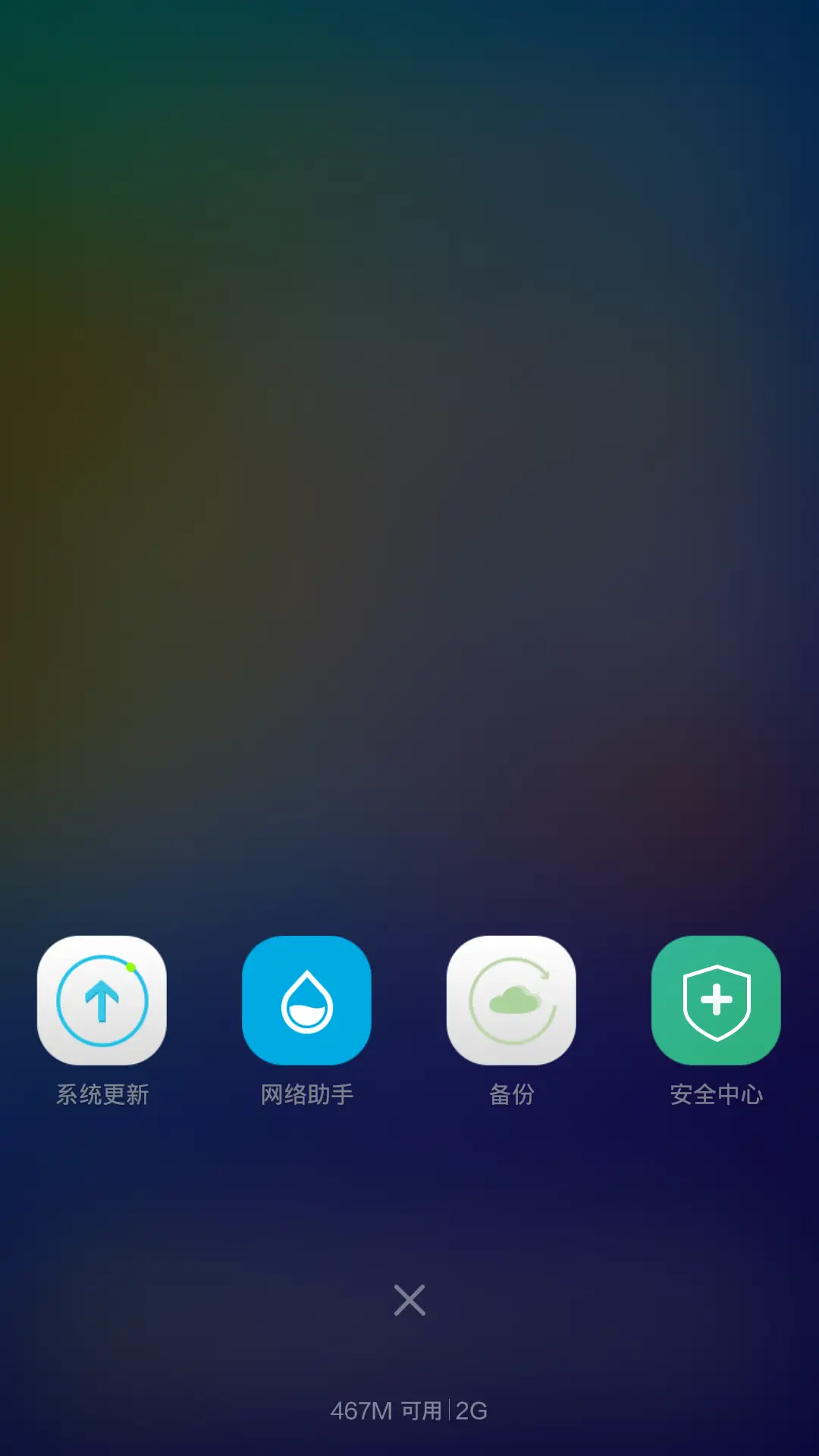The height and width of the screenshot is (1456, 819).
Task: Tap the 备份 label under its icon
Action: 512,1093
